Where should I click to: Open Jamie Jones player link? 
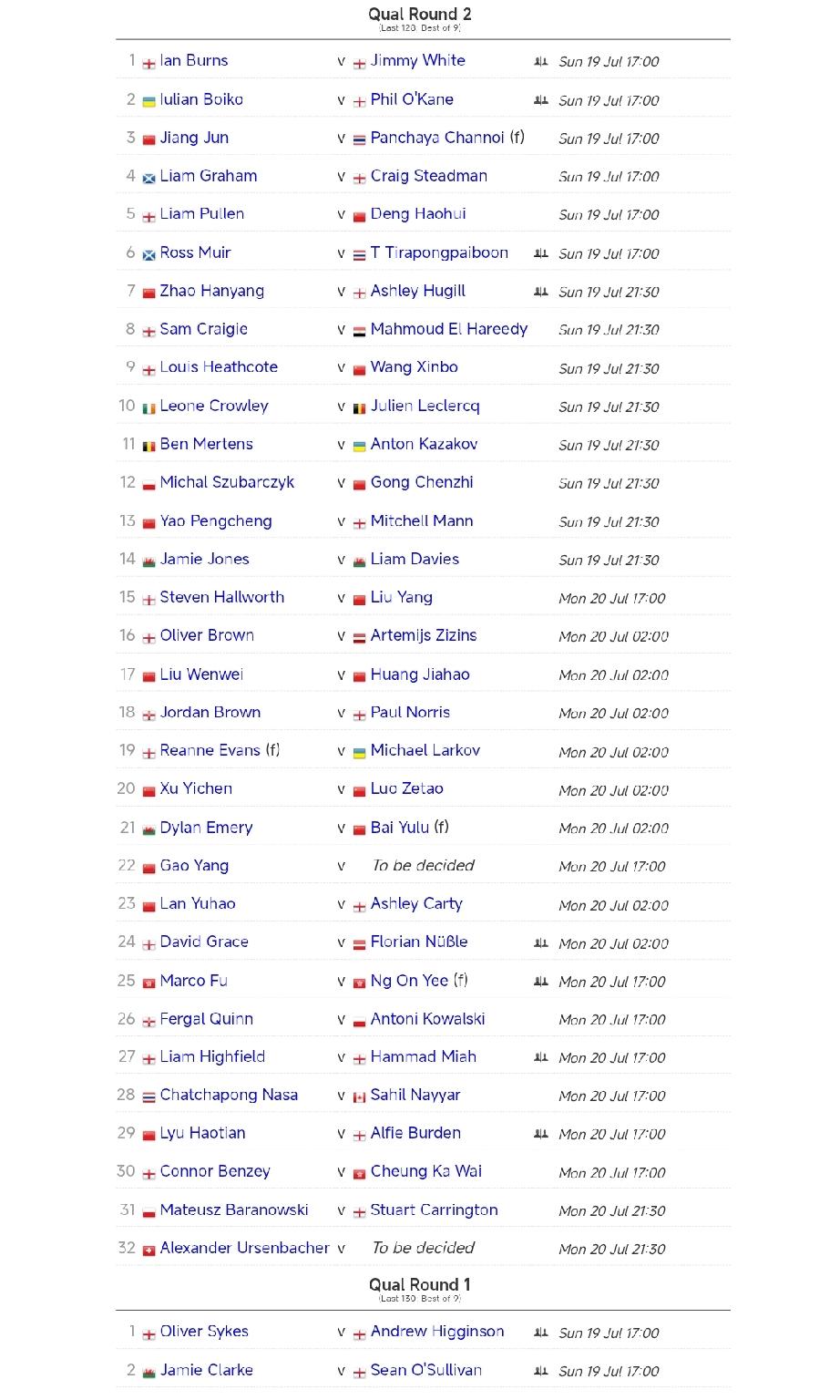[x=204, y=559]
